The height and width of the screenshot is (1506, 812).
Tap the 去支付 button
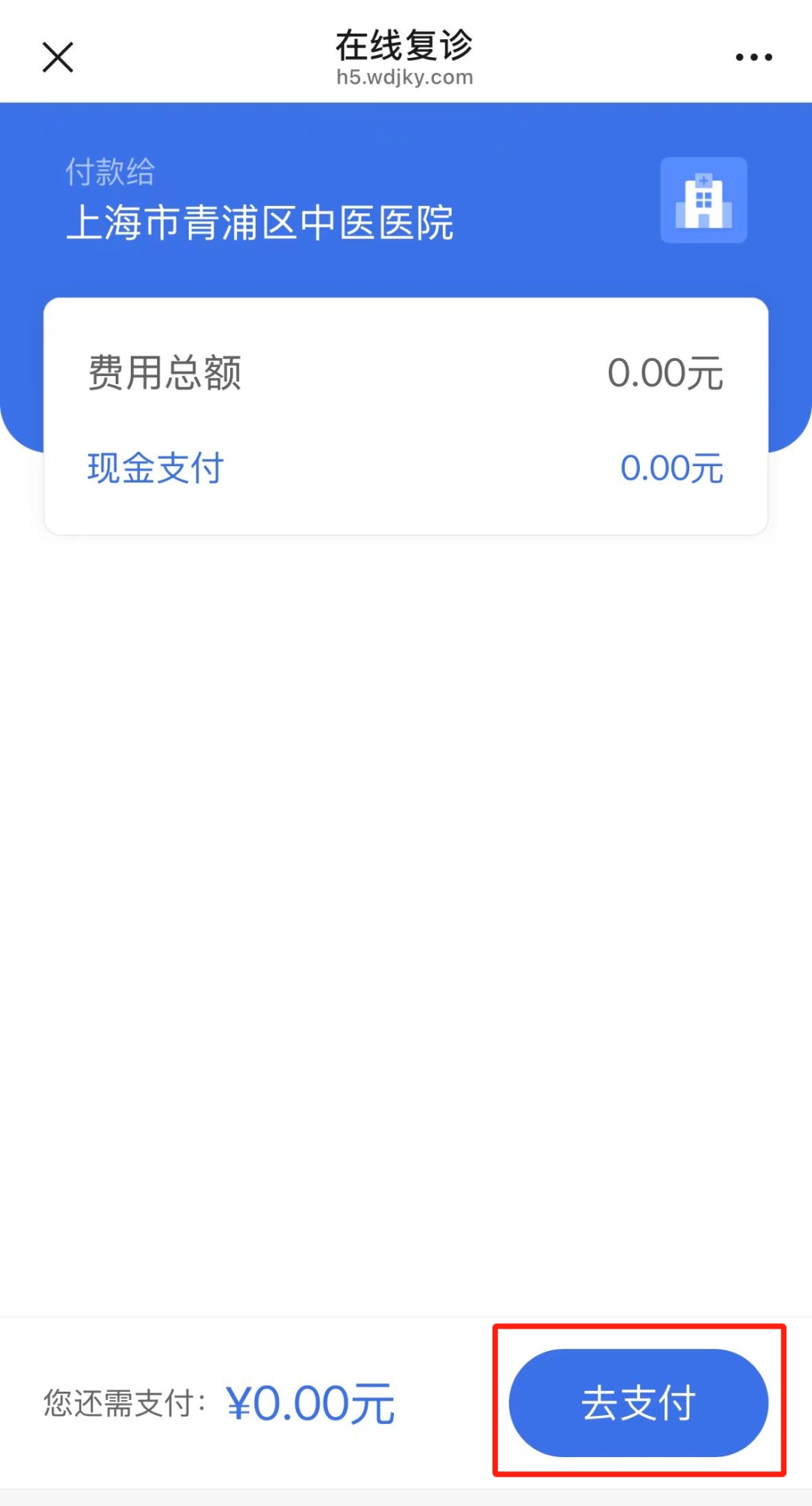pyautogui.click(x=638, y=1402)
